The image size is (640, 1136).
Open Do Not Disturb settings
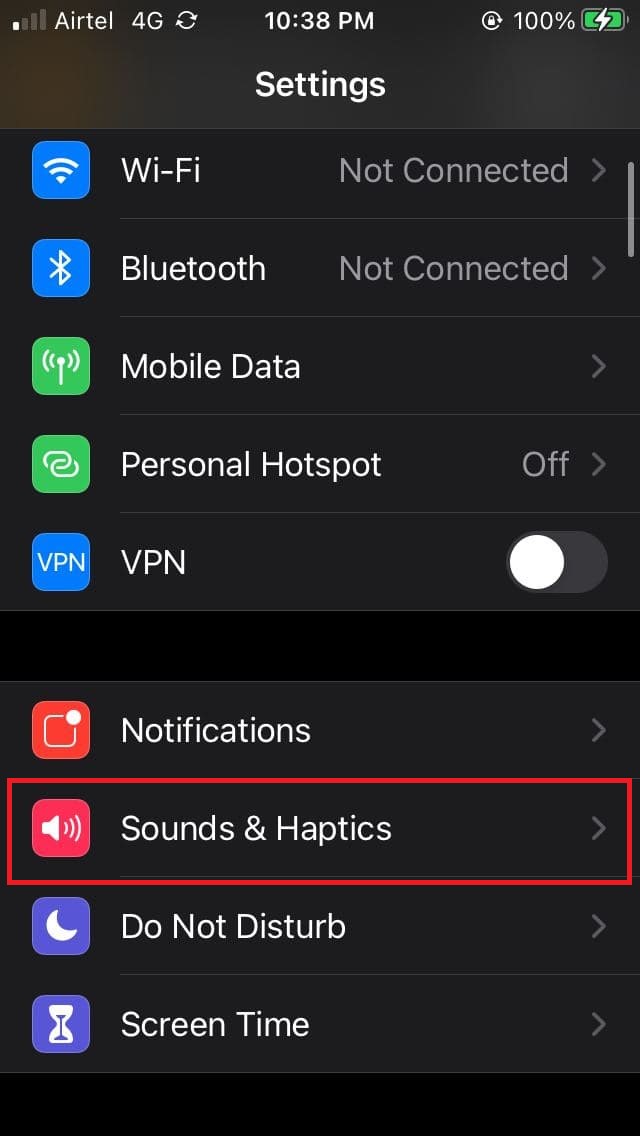[320, 926]
